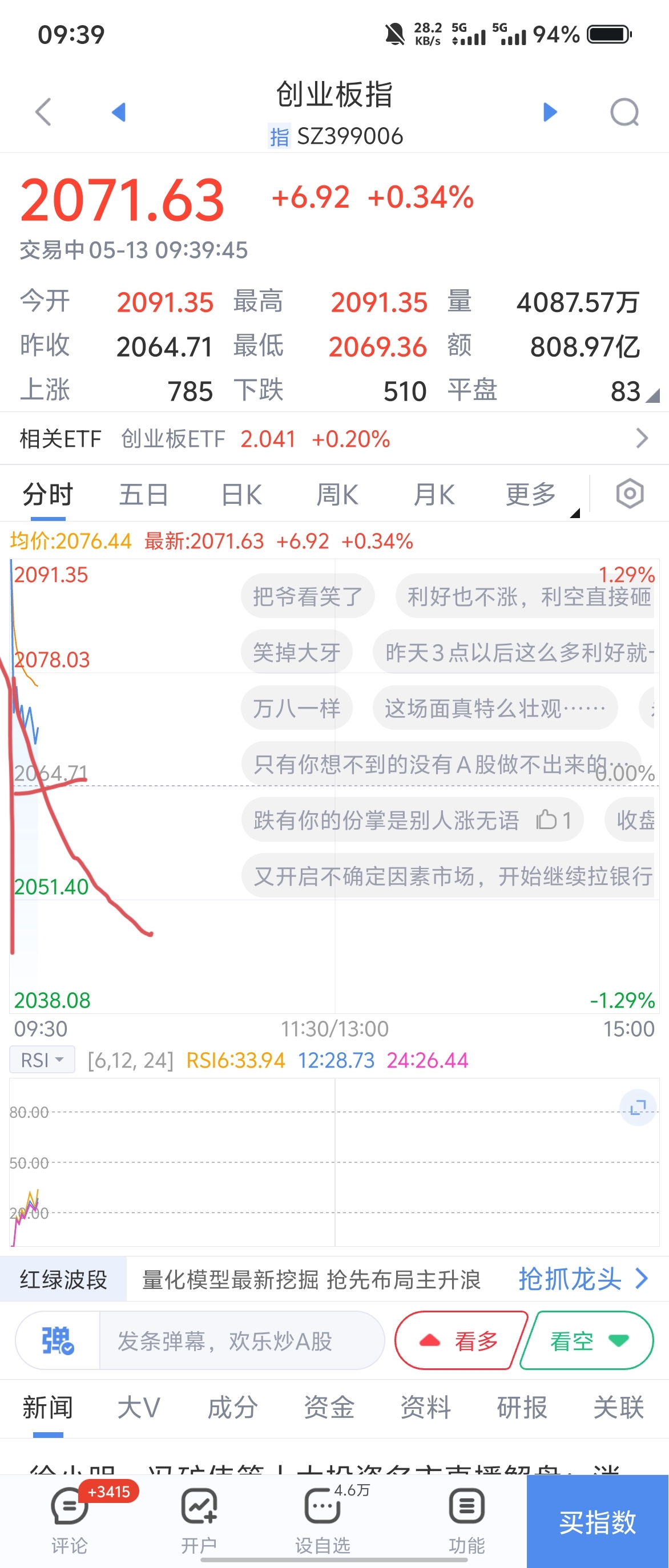Switch to the 日K chart tab
The height and width of the screenshot is (1568, 669).
(x=241, y=494)
